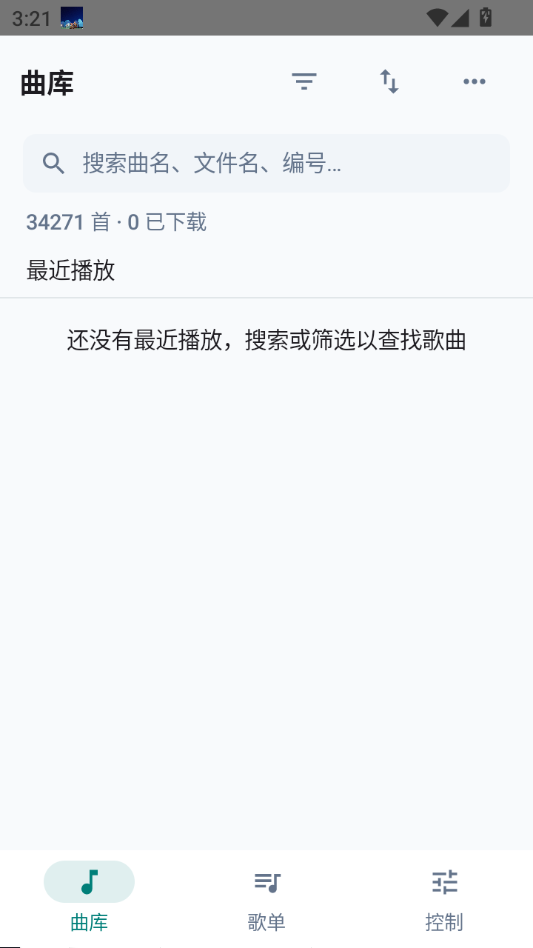Open the sort order arrows icon
Image resolution: width=533 pixels, height=948 pixels.
pos(389,81)
